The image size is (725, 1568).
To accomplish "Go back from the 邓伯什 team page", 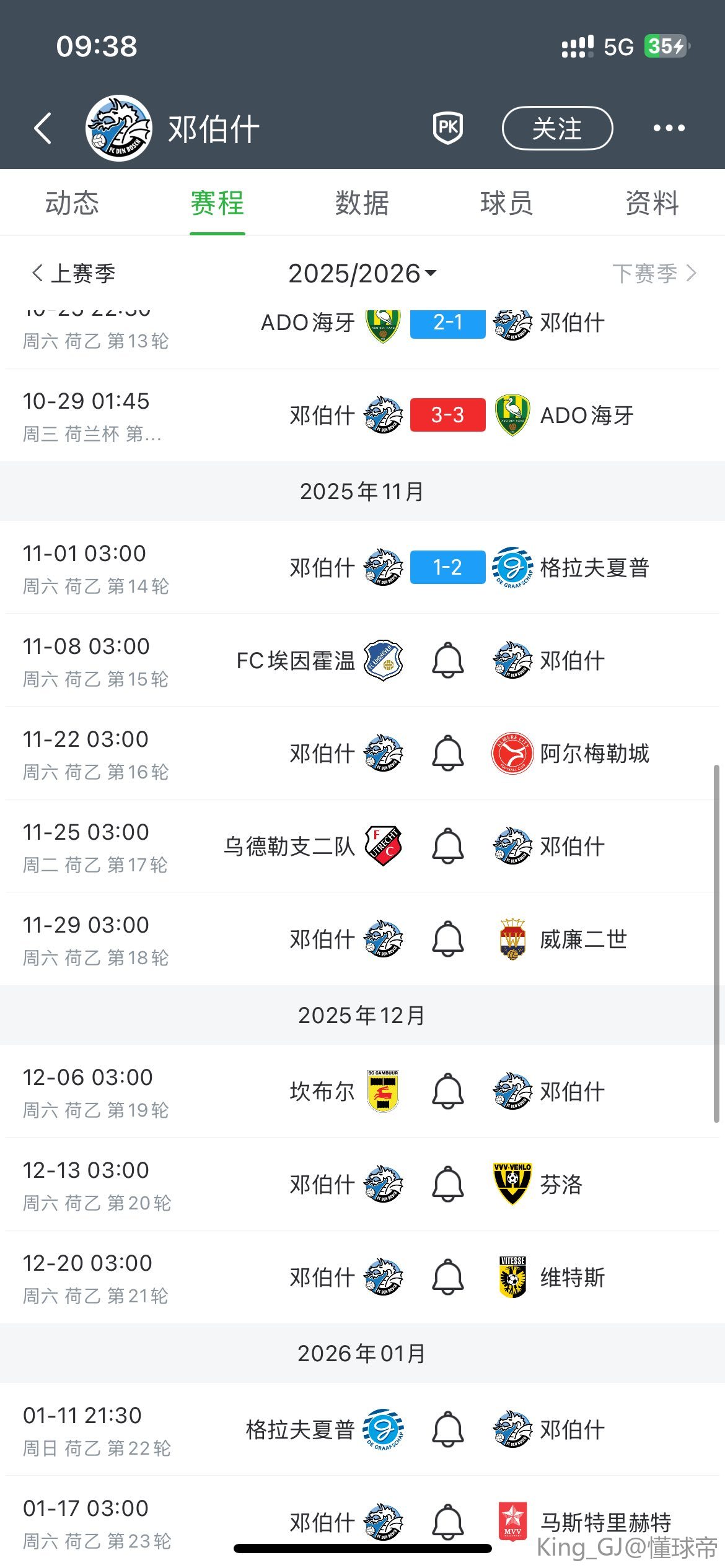I will click(43, 128).
